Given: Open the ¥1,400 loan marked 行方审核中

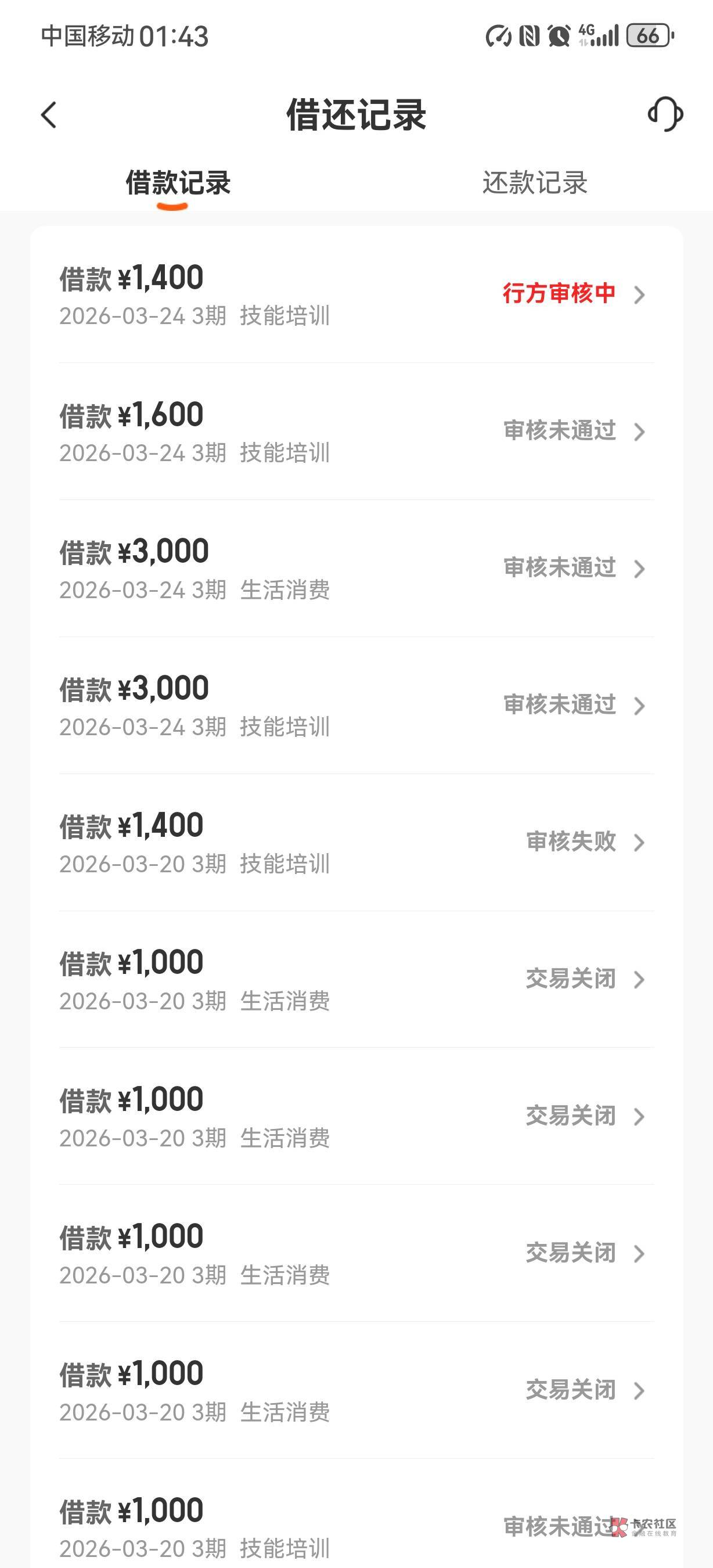Looking at the screenshot, I should 356,294.
